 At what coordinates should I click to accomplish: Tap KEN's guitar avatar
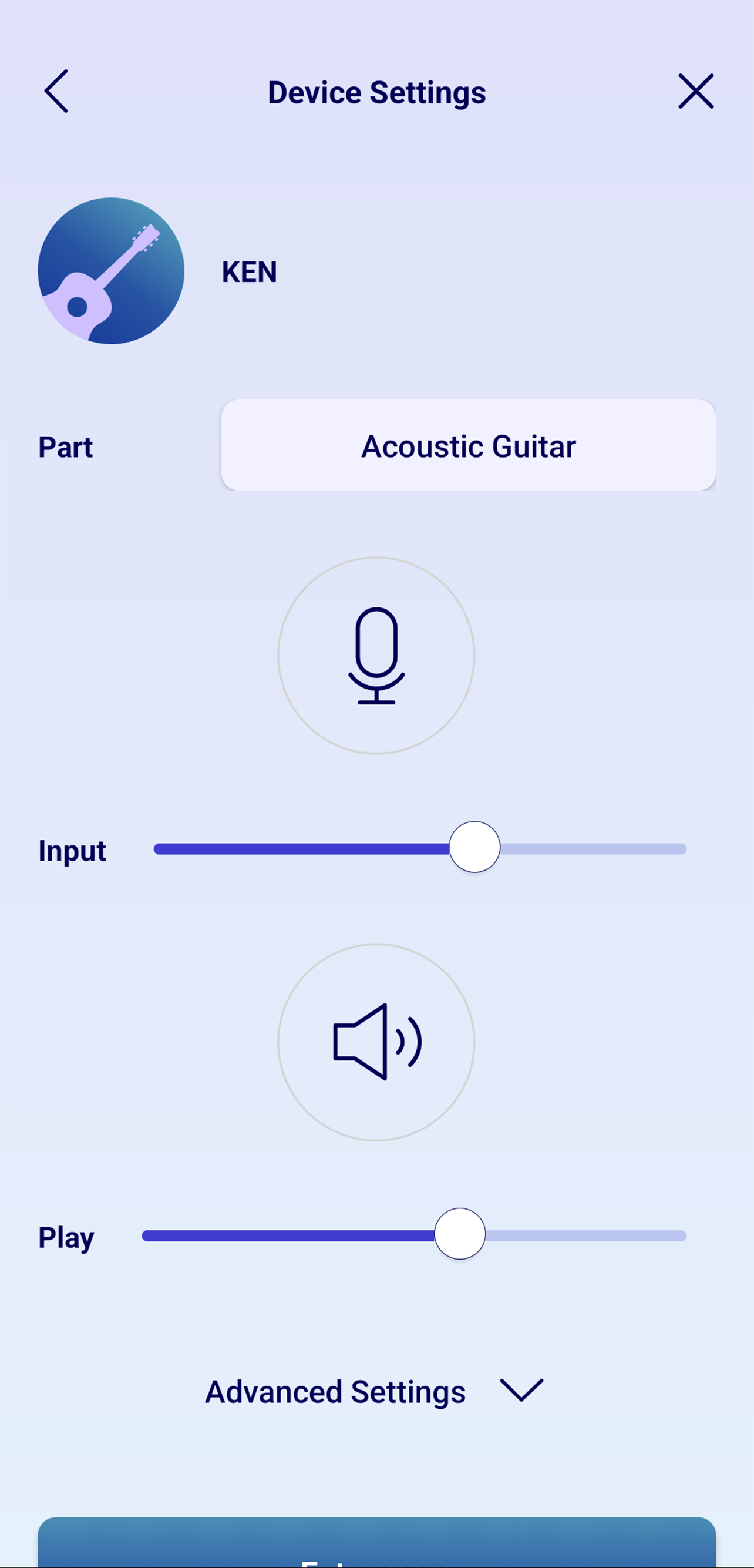[111, 271]
